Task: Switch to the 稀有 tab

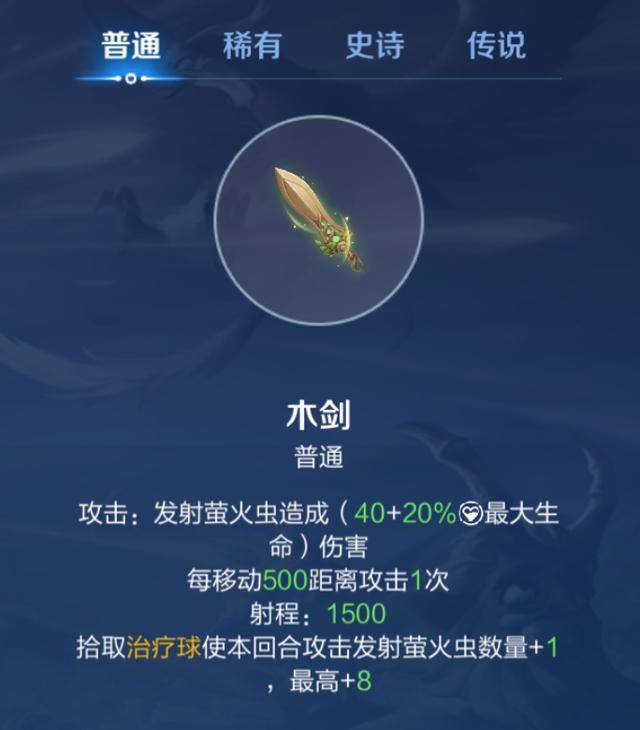Action: click(252, 46)
